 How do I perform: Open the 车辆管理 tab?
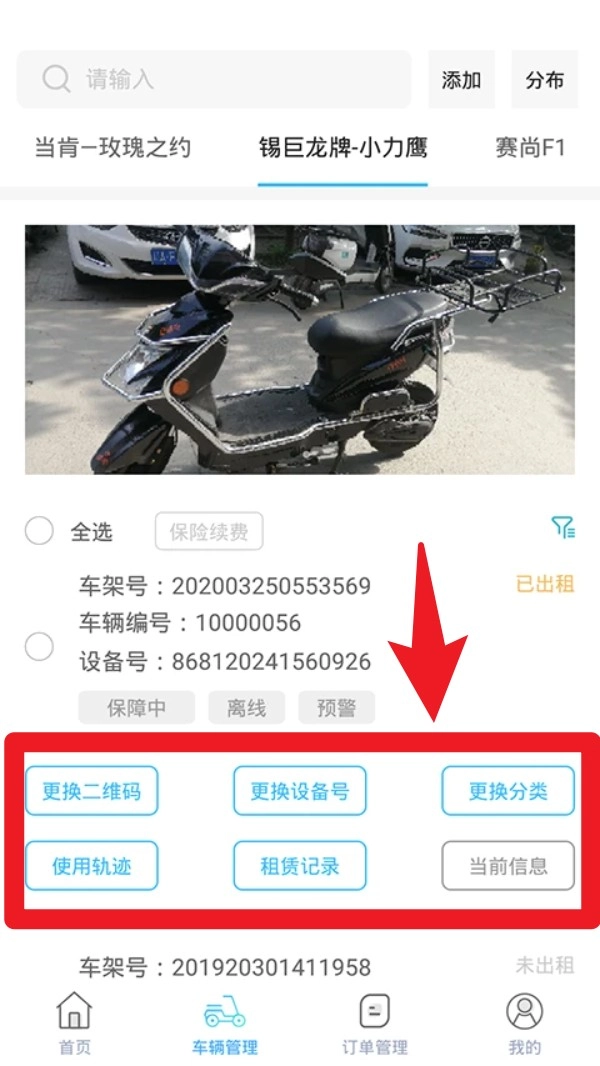pos(225,1024)
